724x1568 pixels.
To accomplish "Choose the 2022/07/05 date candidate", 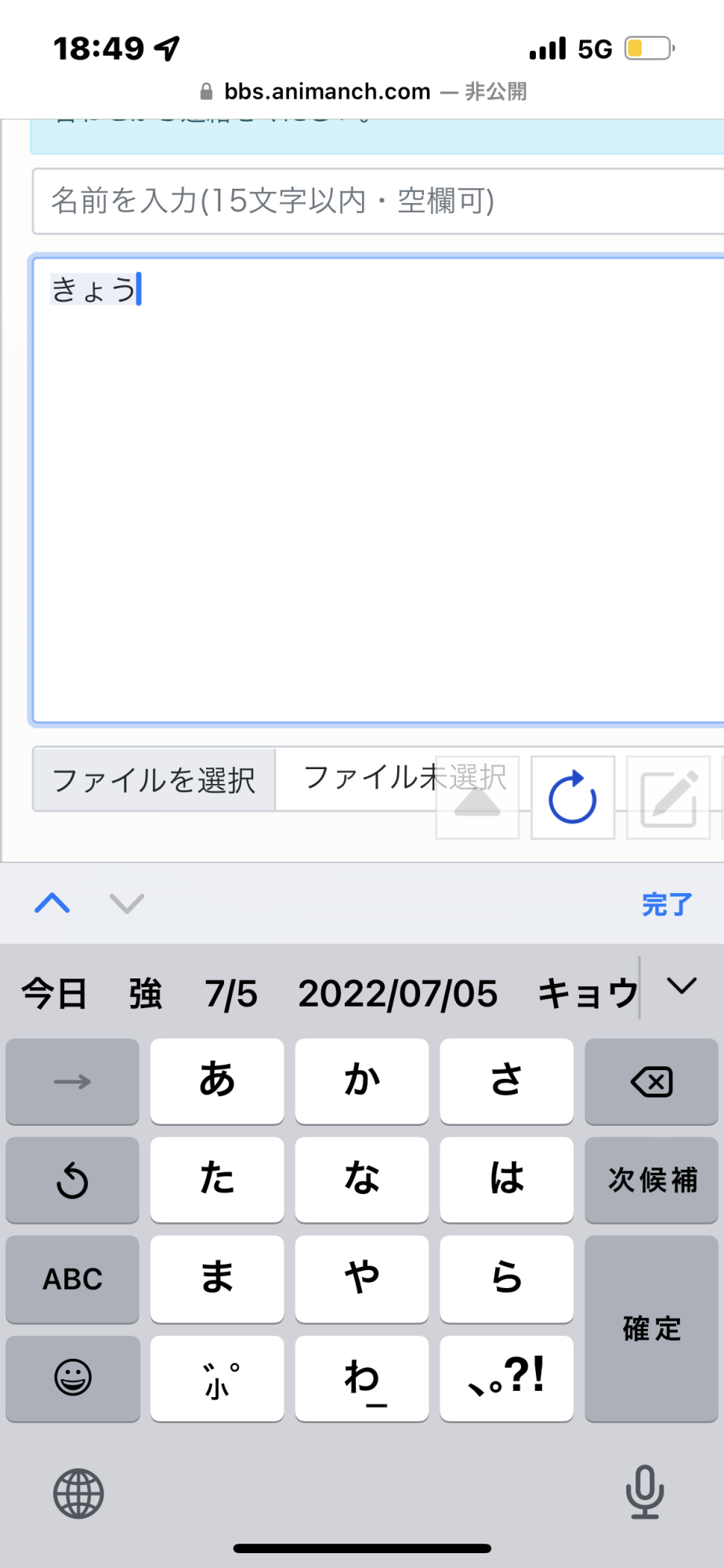I will 397,993.
